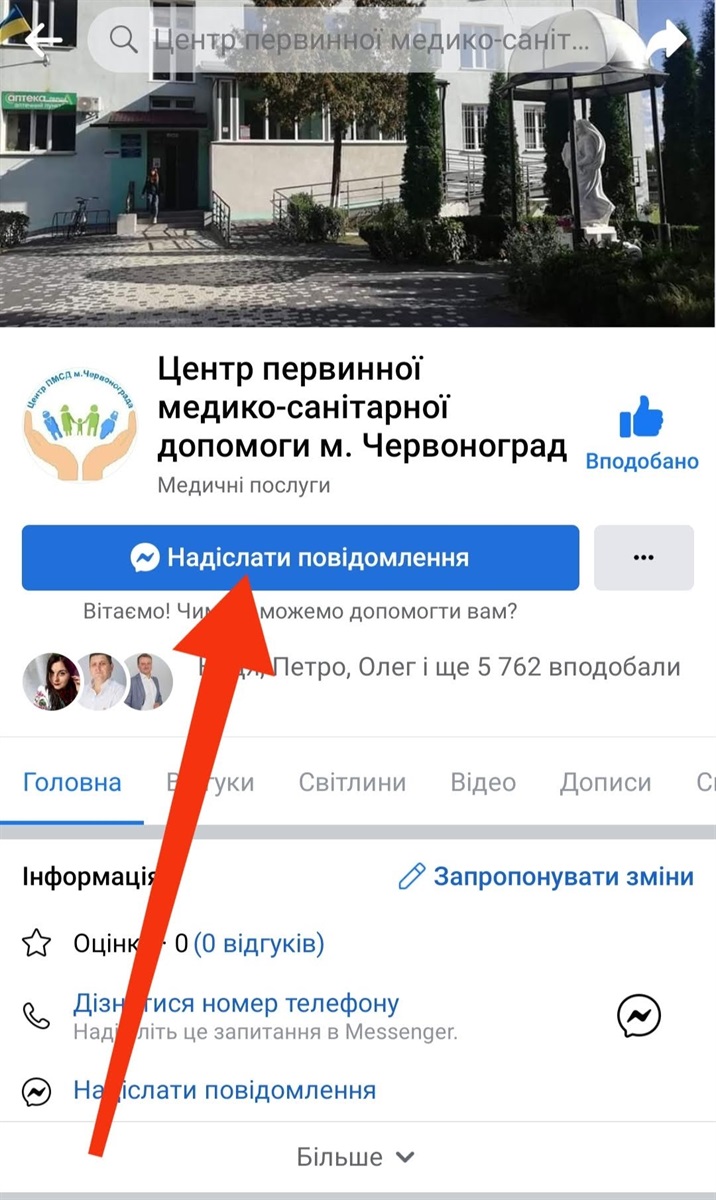Go back with the top-left arrow
This screenshot has height=1200, width=716.
(42, 39)
